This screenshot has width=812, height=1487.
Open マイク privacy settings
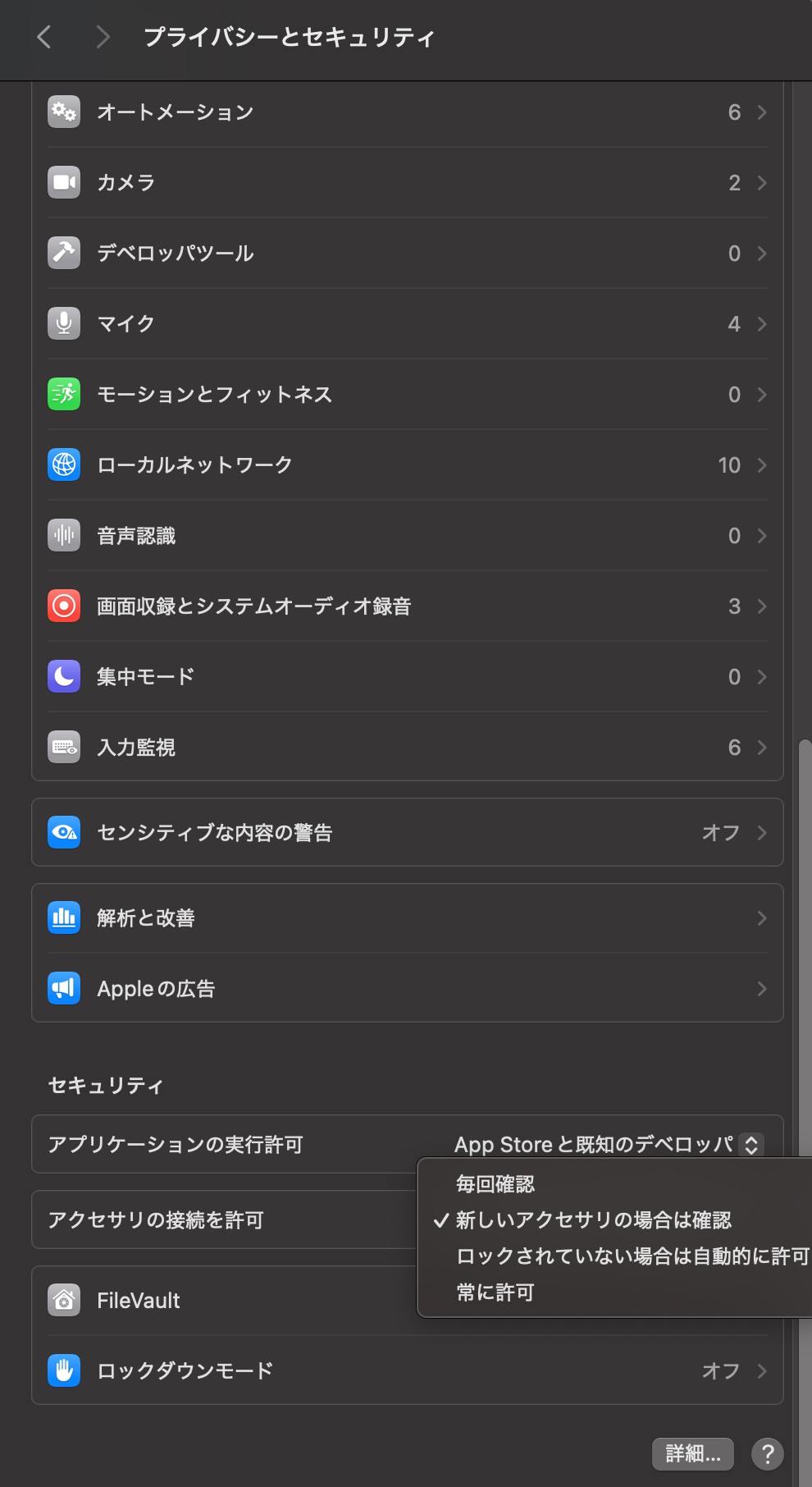[407, 323]
